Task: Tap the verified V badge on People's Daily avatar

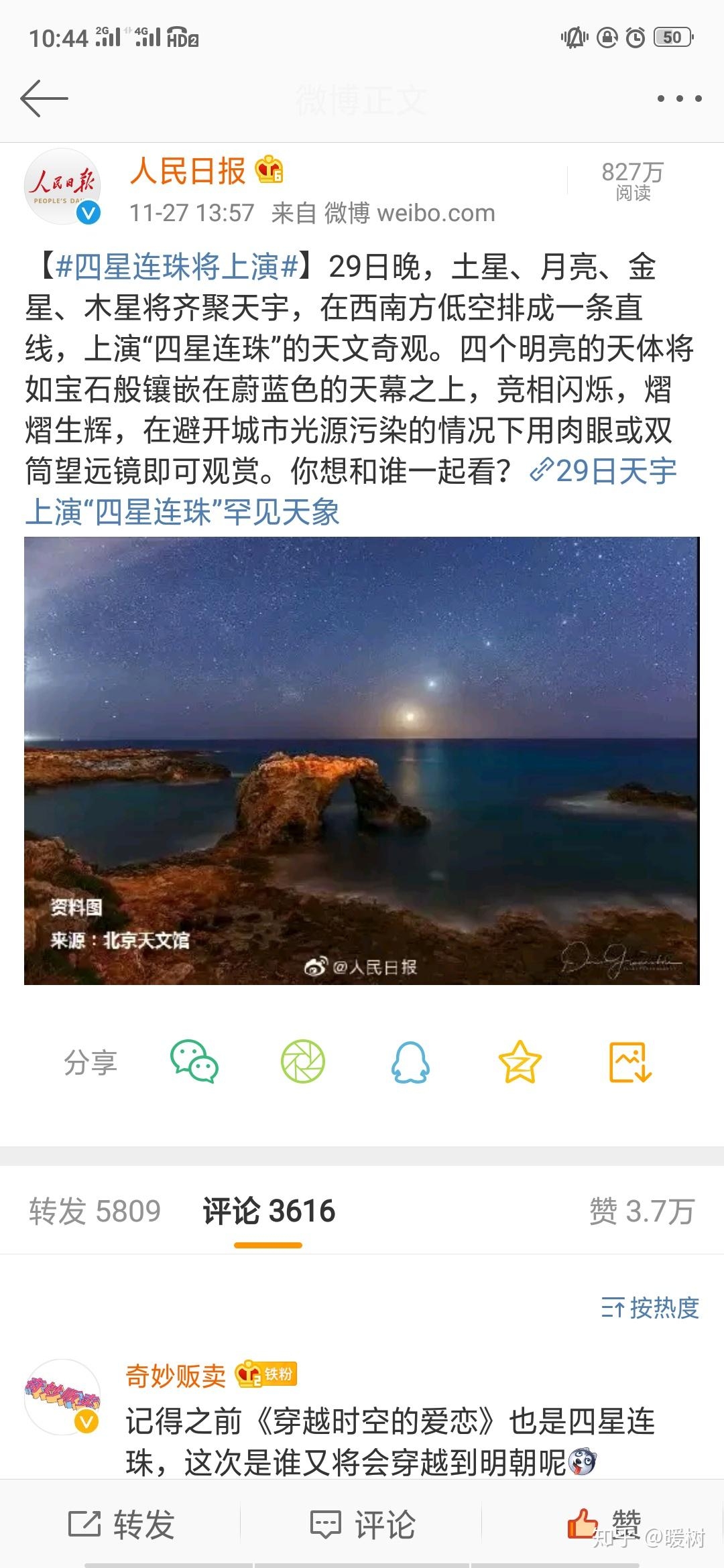Action: point(87,214)
